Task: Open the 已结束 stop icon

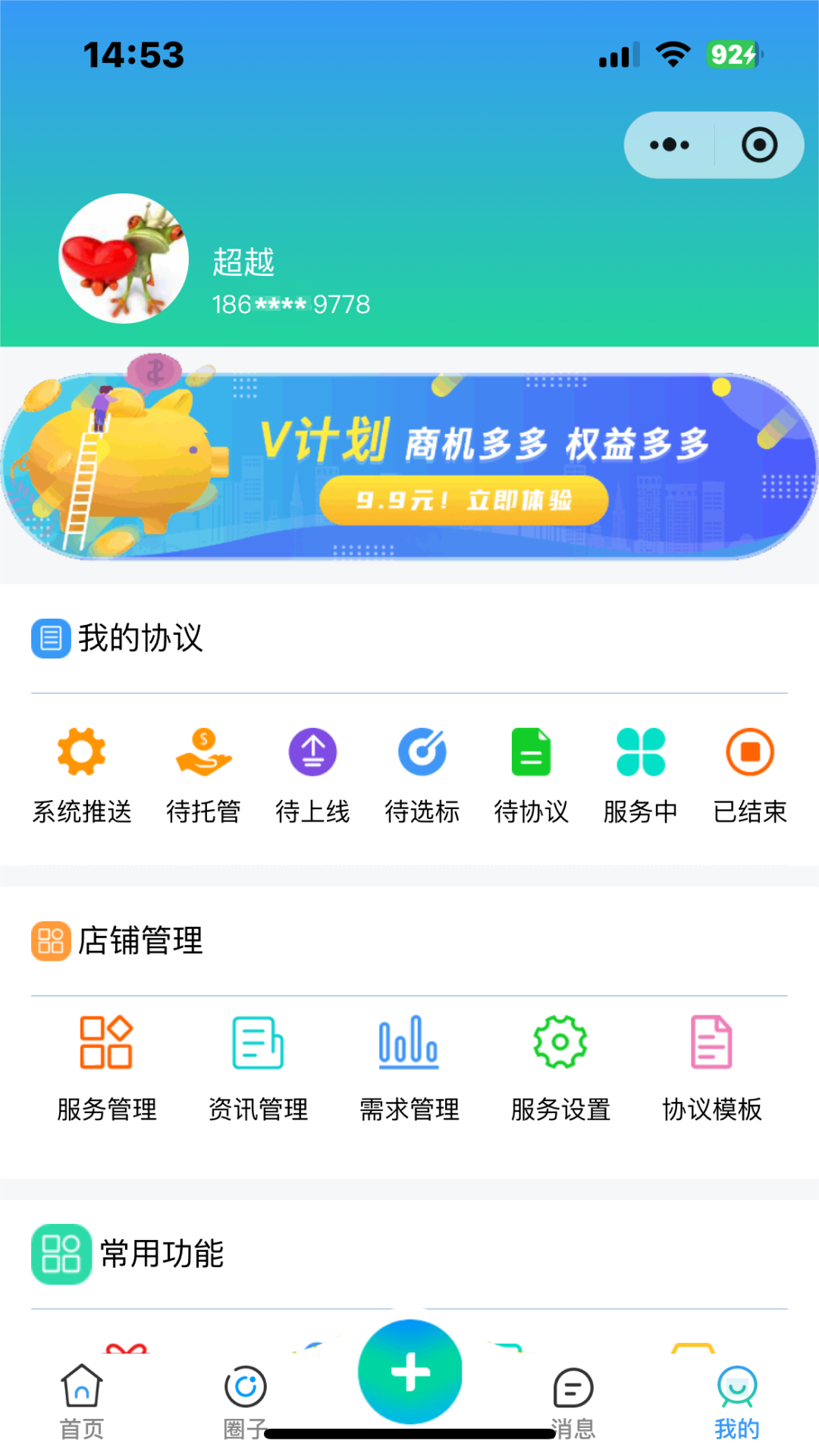Action: (x=750, y=752)
